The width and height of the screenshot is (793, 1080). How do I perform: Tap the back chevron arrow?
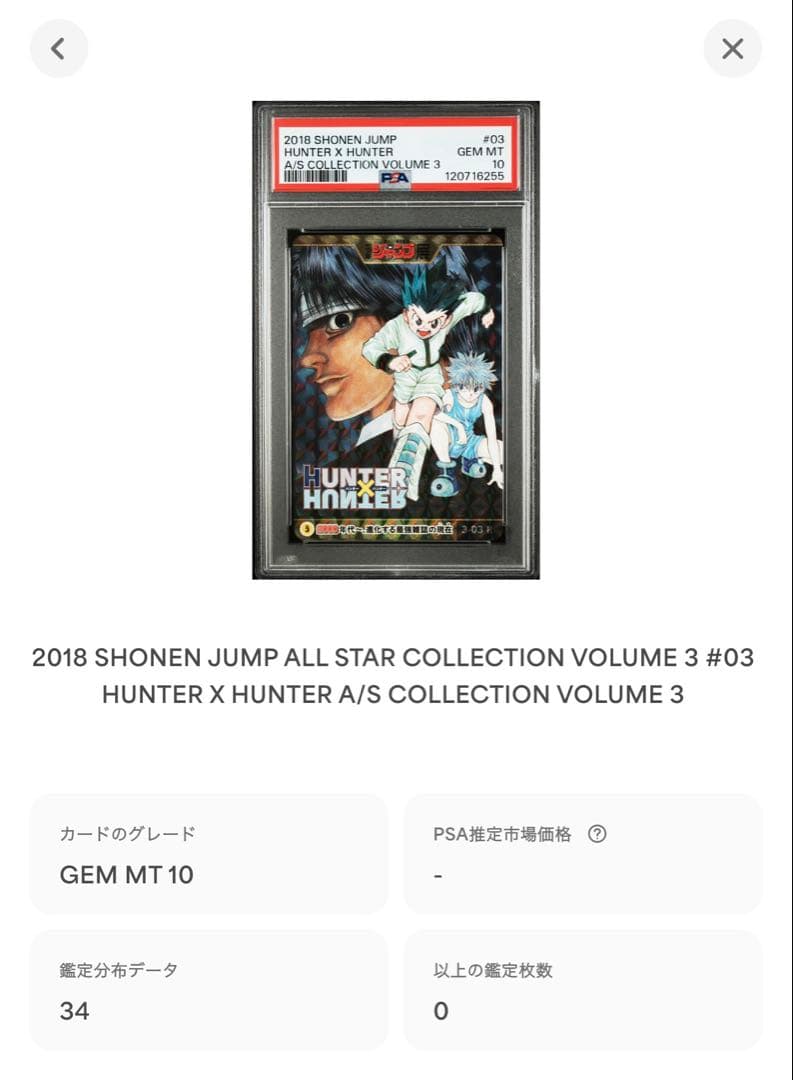[x=57, y=48]
